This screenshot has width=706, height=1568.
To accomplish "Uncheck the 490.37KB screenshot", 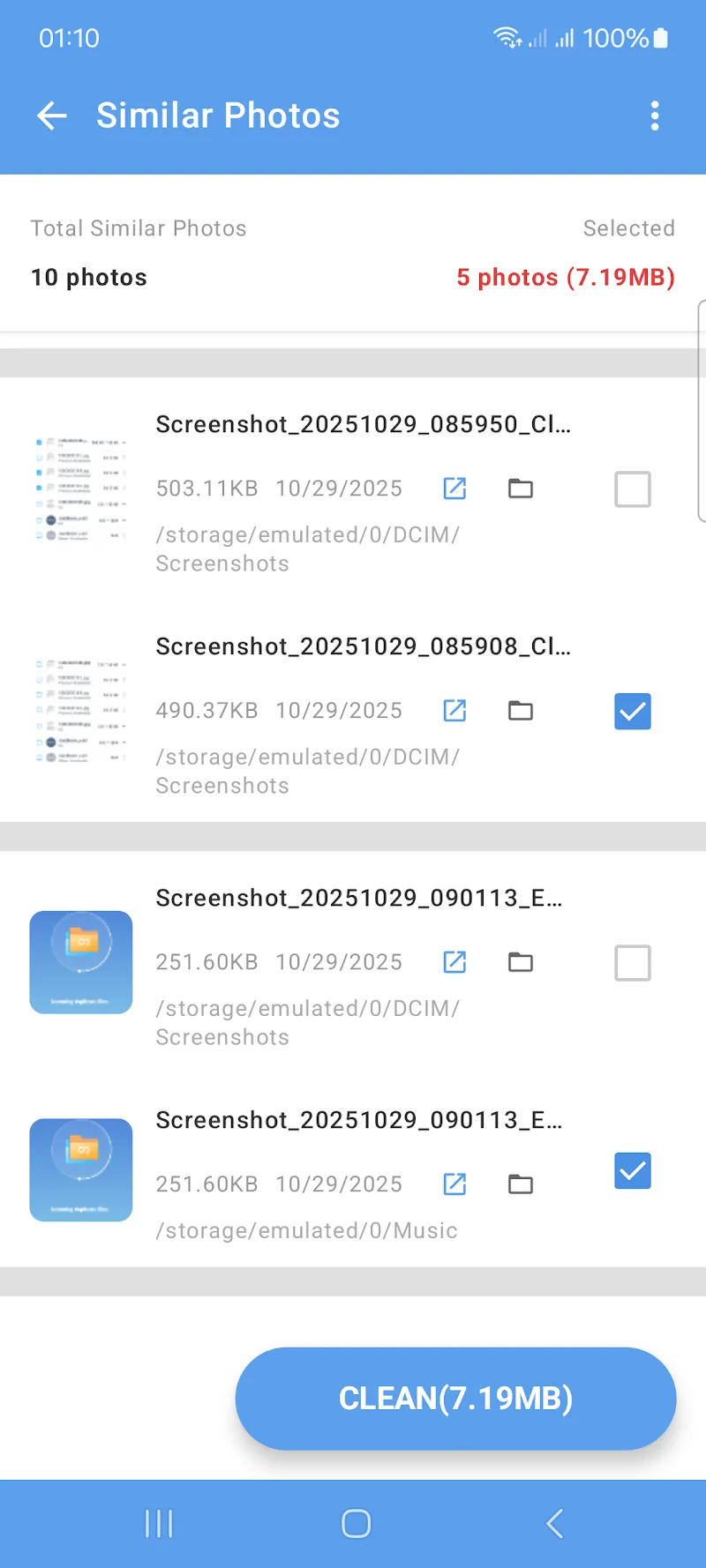I will tap(632, 712).
